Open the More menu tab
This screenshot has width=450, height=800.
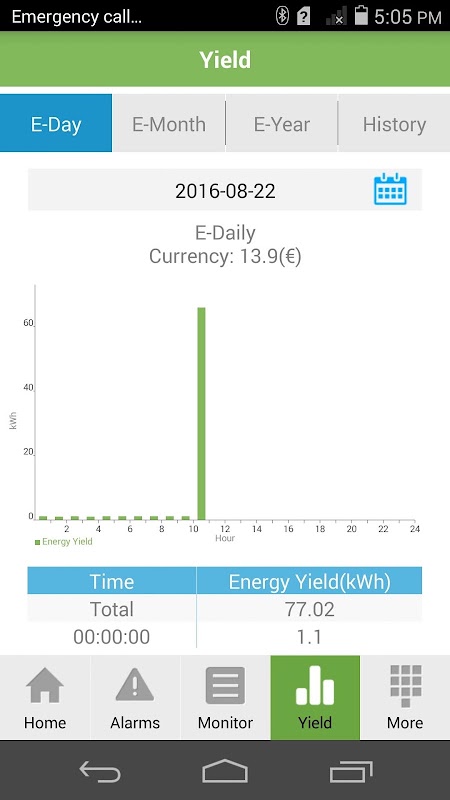click(405, 697)
